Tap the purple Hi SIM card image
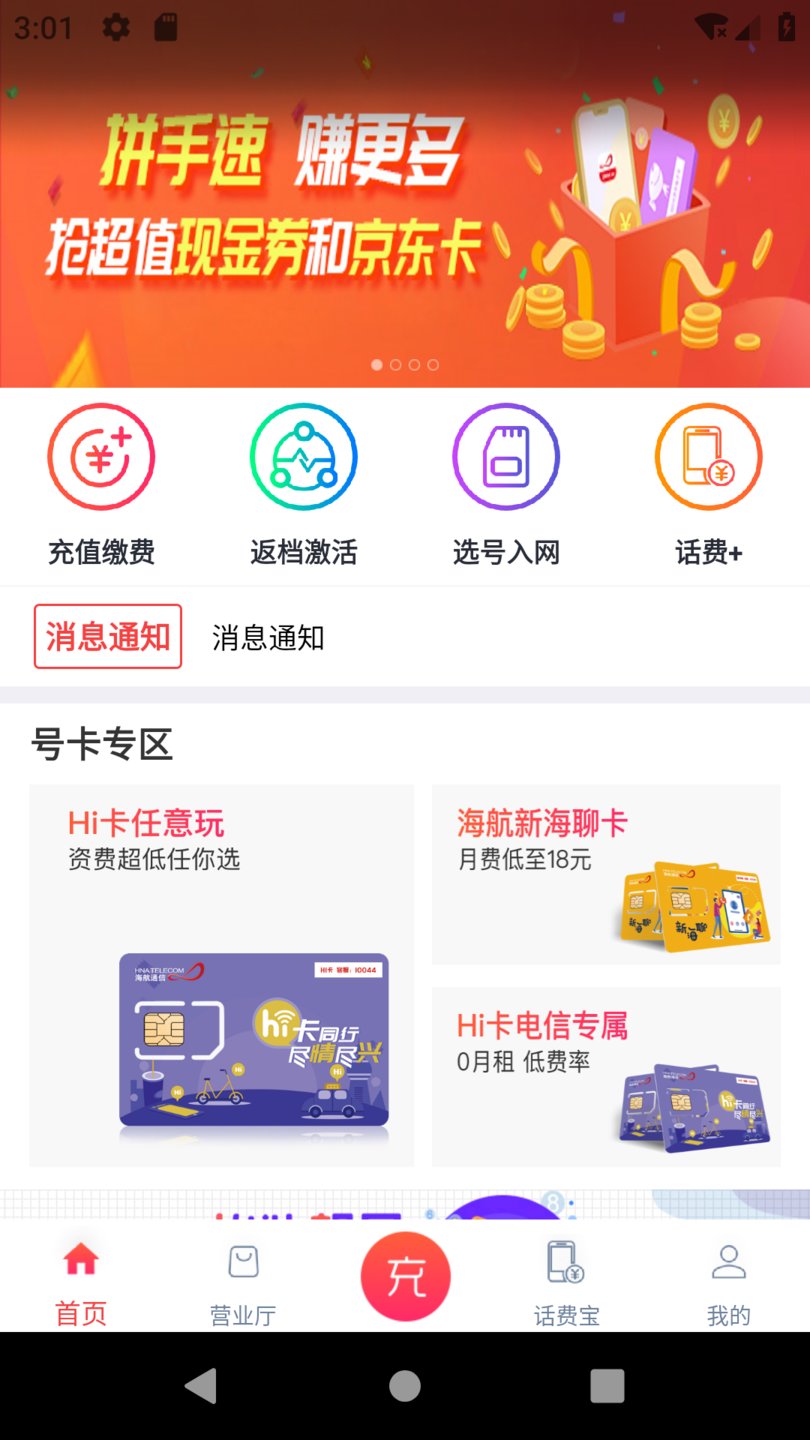The width and height of the screenshot is (810, 1440). pyautogui.click(x=252, y=1040)
